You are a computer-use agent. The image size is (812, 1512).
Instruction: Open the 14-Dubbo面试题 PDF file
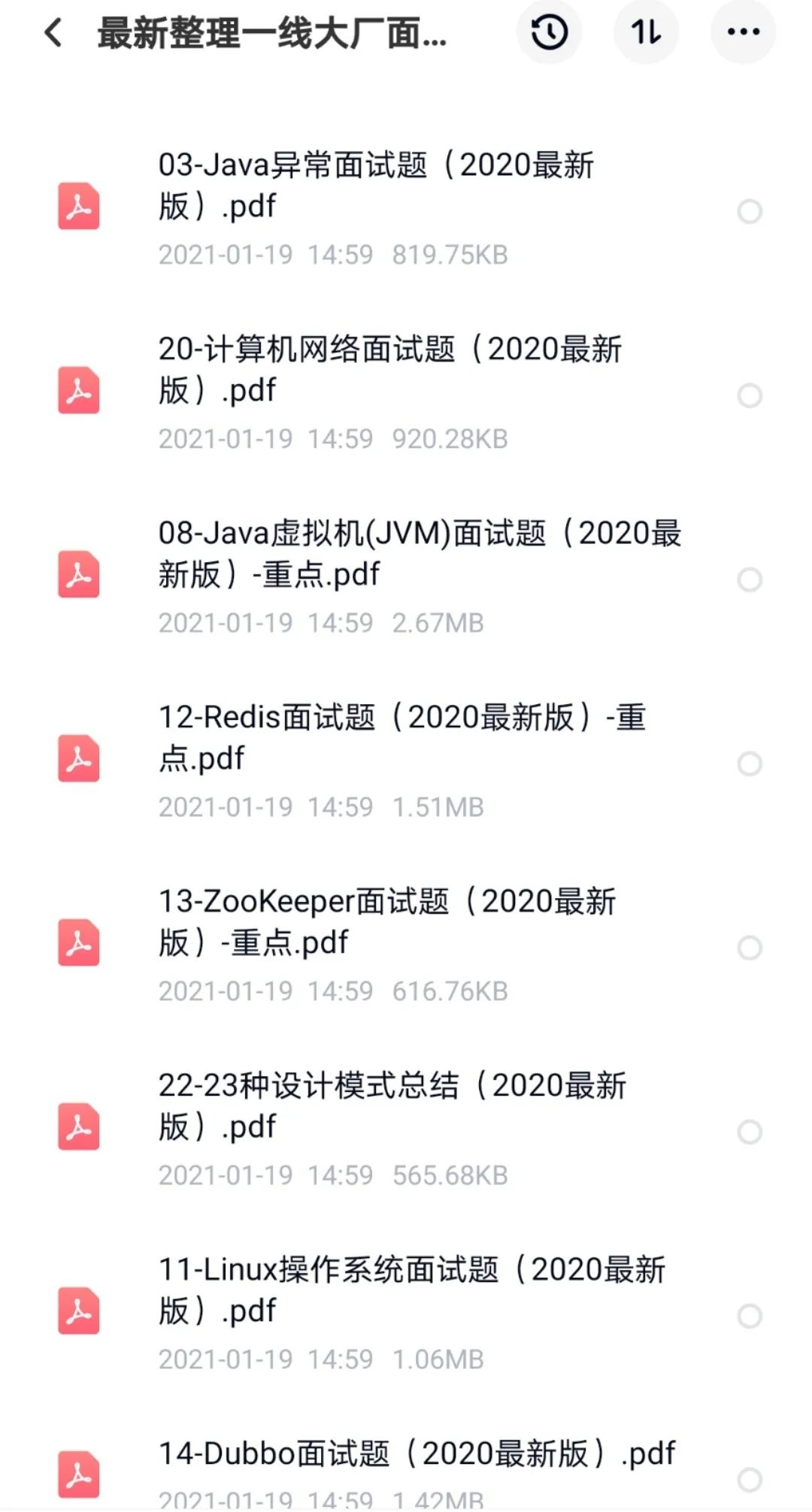pyautogui.click(x=417, y=1454)
